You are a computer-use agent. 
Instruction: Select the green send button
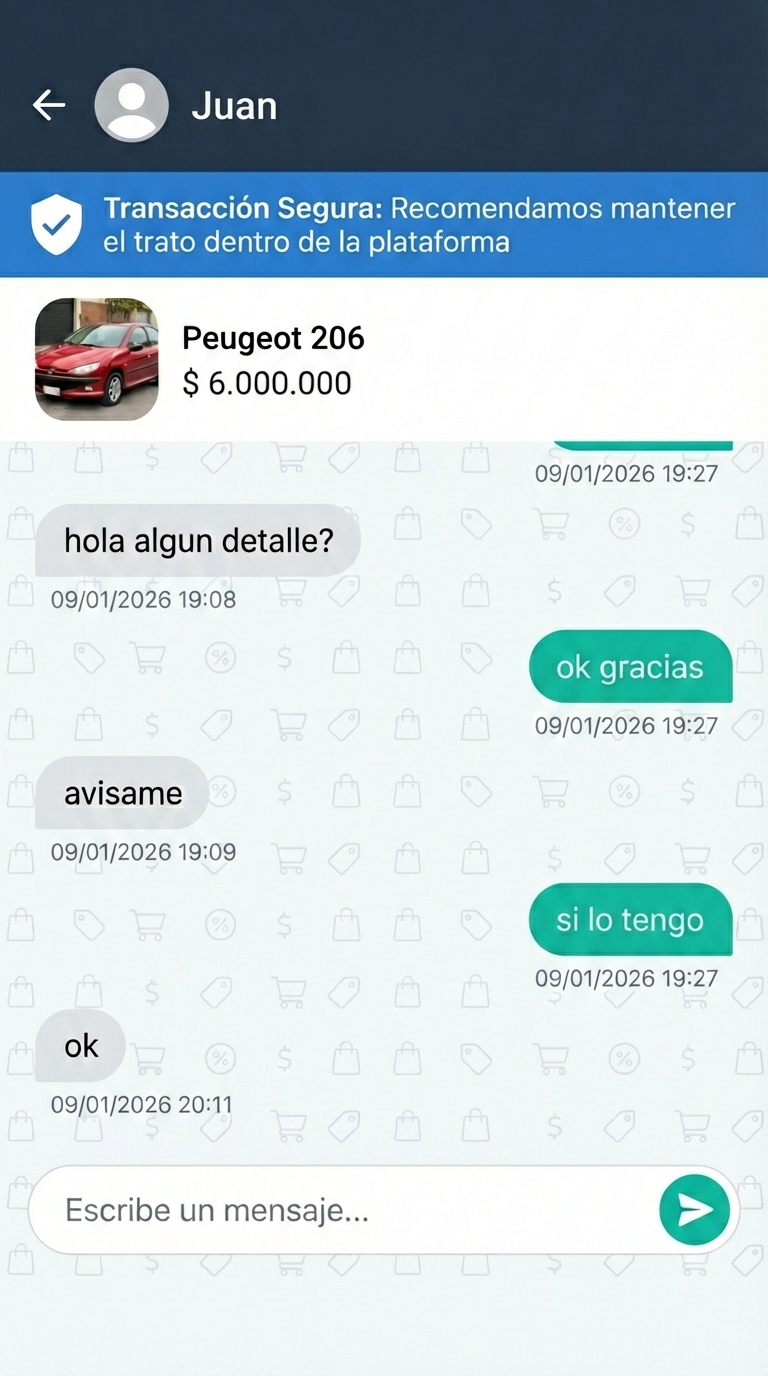point(694,1210)
